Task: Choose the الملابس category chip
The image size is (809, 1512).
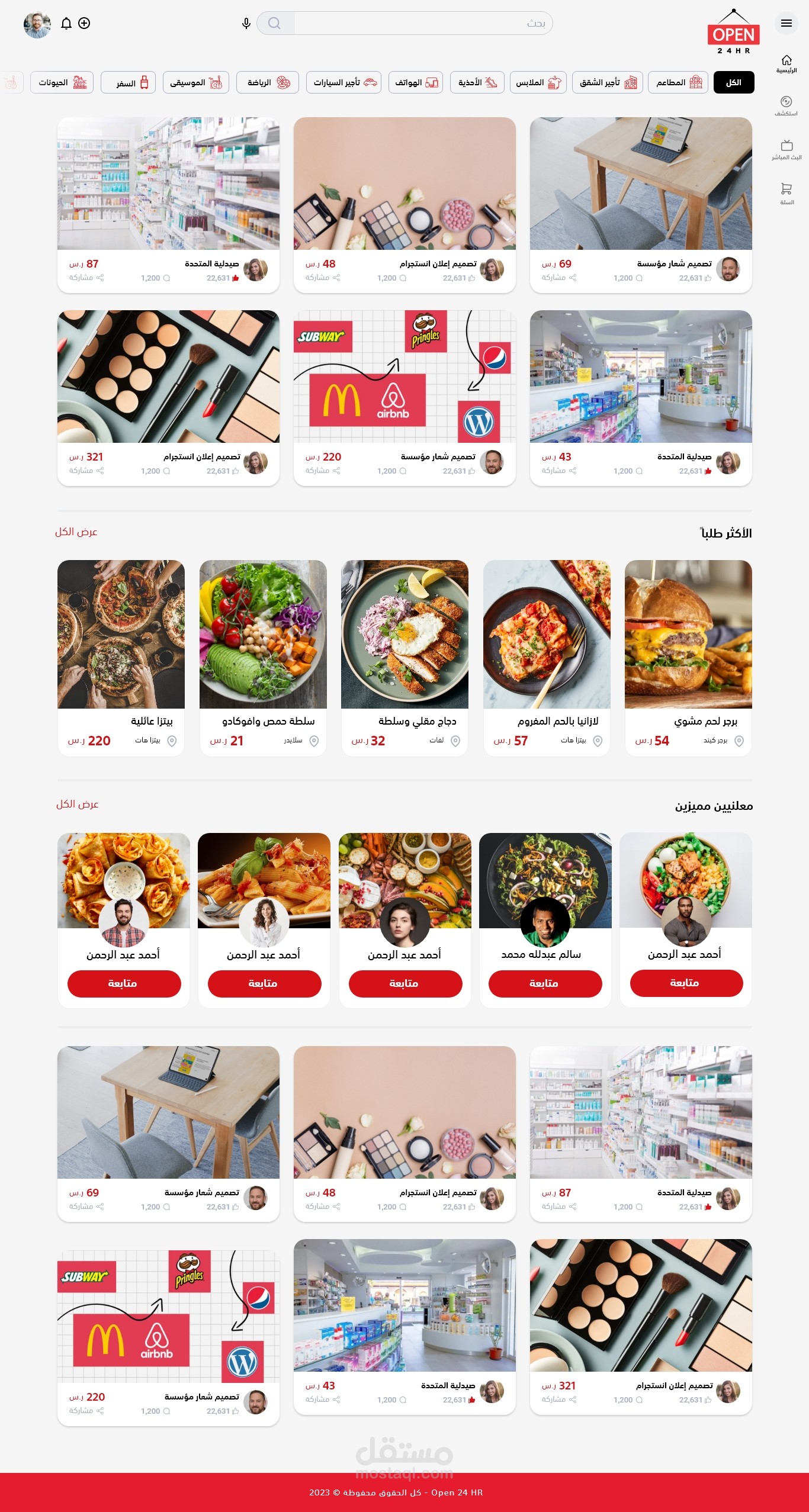Action: coord(538,82)
